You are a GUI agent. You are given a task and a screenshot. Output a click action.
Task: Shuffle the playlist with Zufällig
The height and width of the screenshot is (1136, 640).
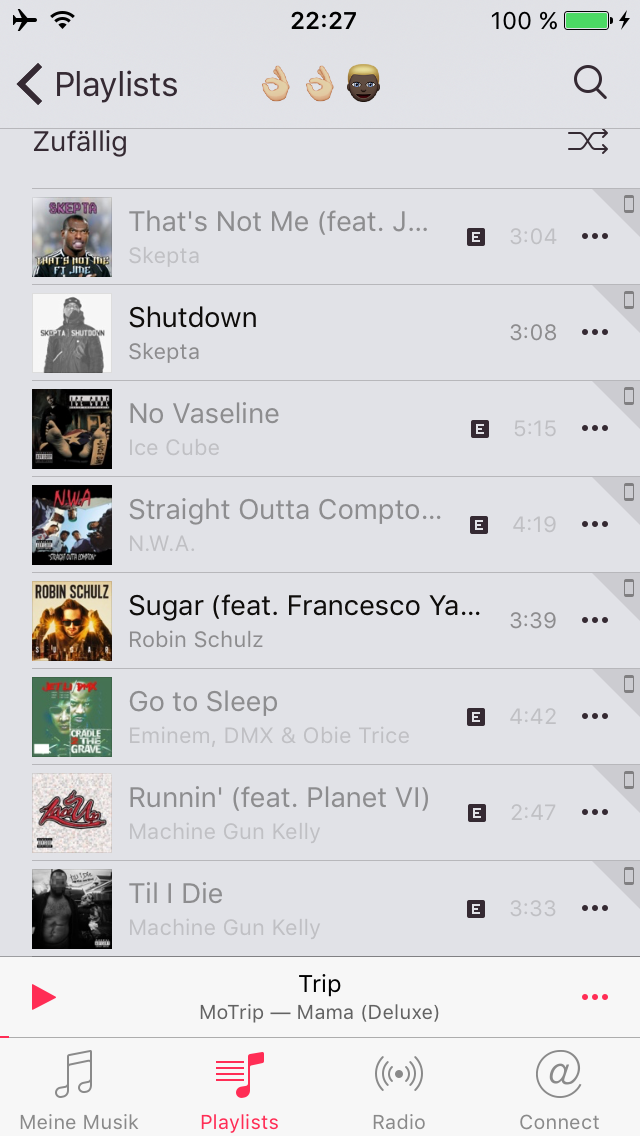[320, 142]
